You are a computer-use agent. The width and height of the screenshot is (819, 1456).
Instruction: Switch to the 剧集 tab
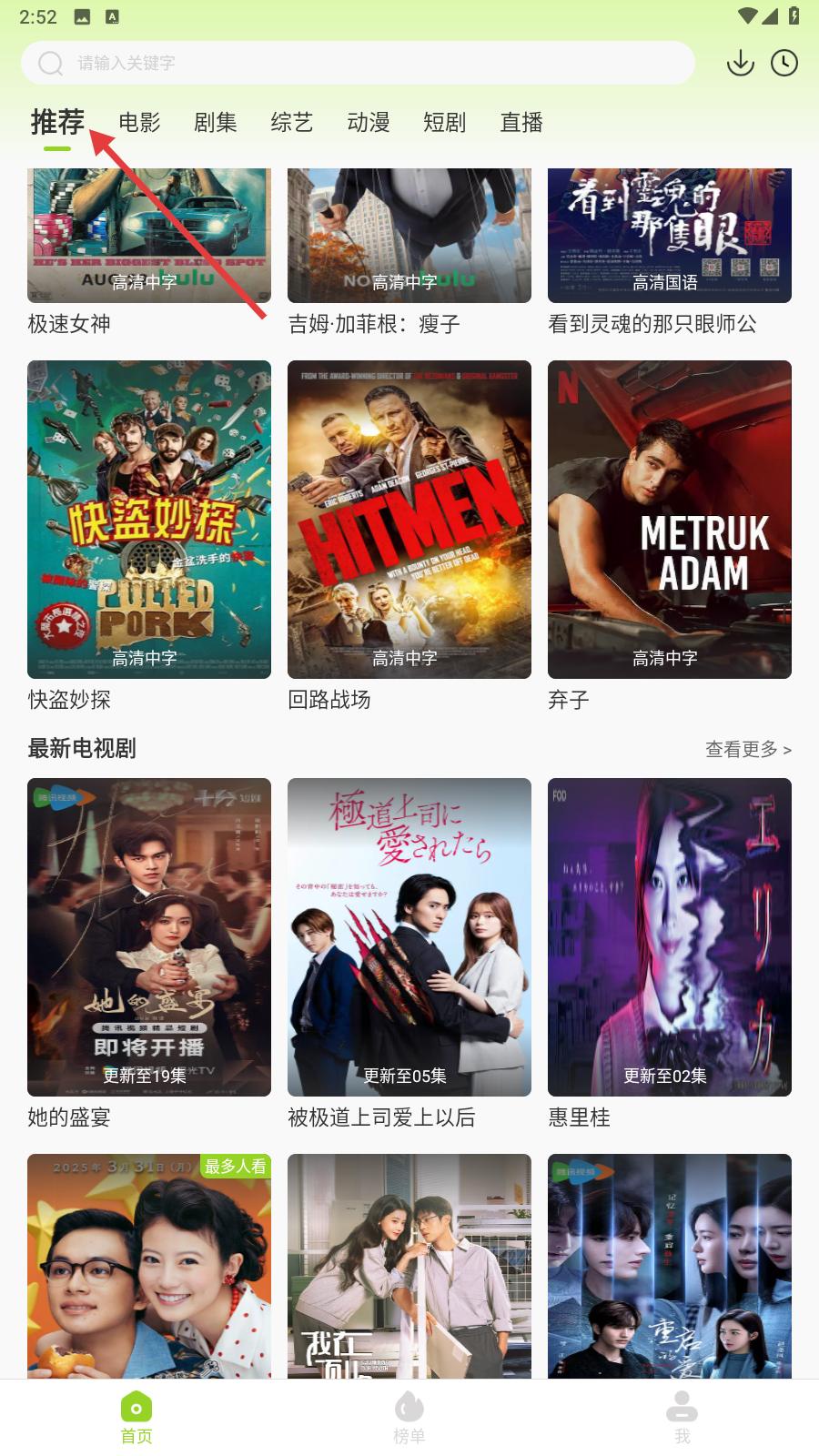point(216,123)
